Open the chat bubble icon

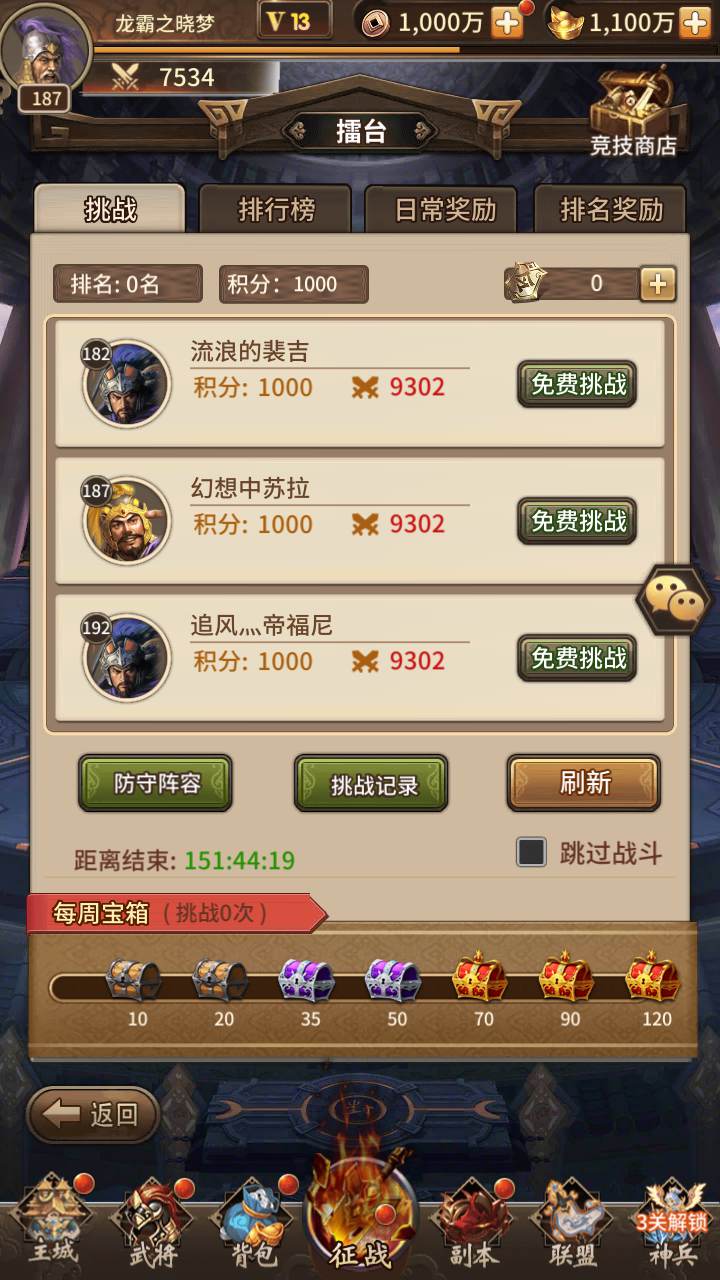point(672,600)
